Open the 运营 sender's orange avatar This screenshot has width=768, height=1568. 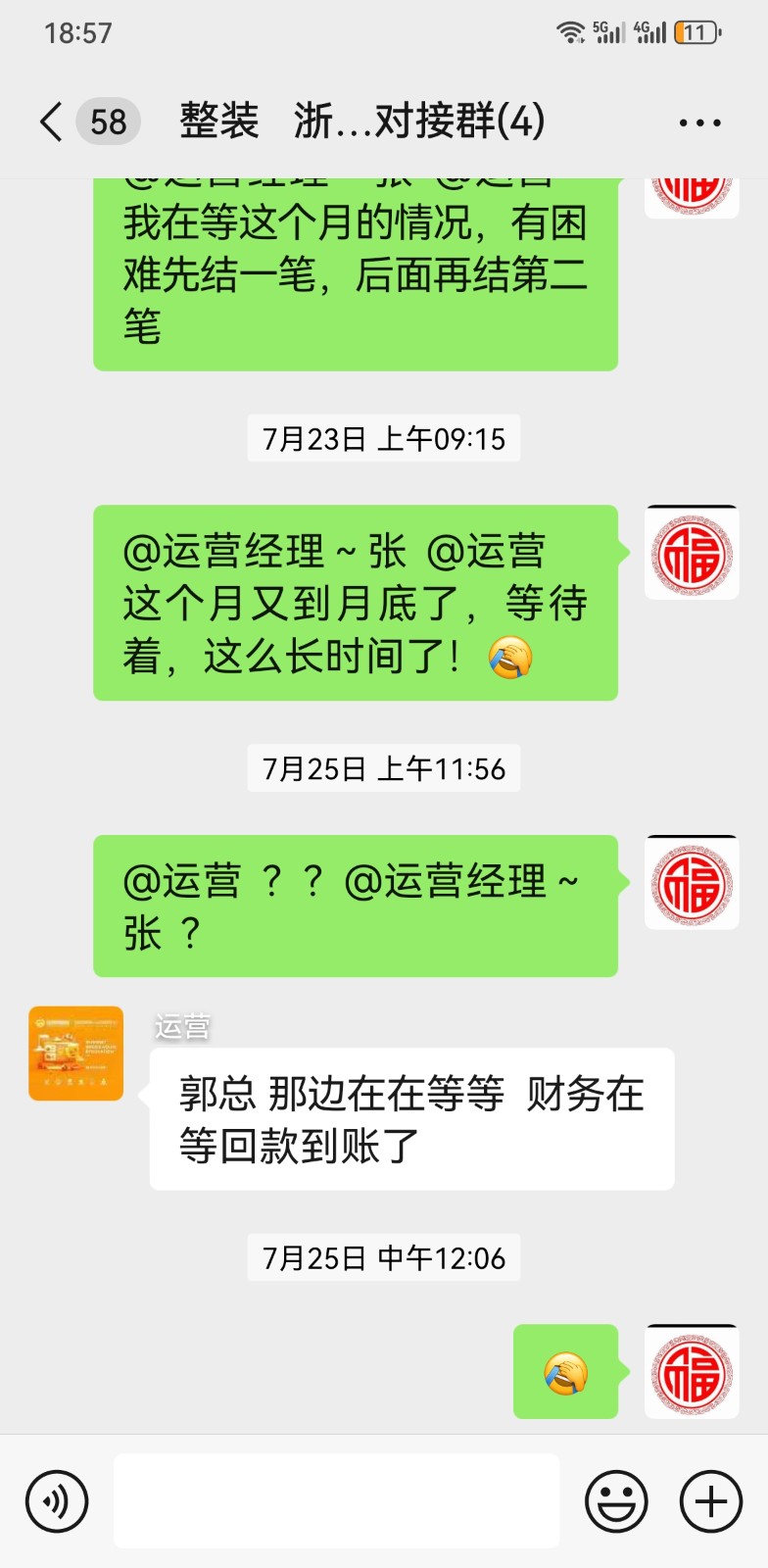75,1053
